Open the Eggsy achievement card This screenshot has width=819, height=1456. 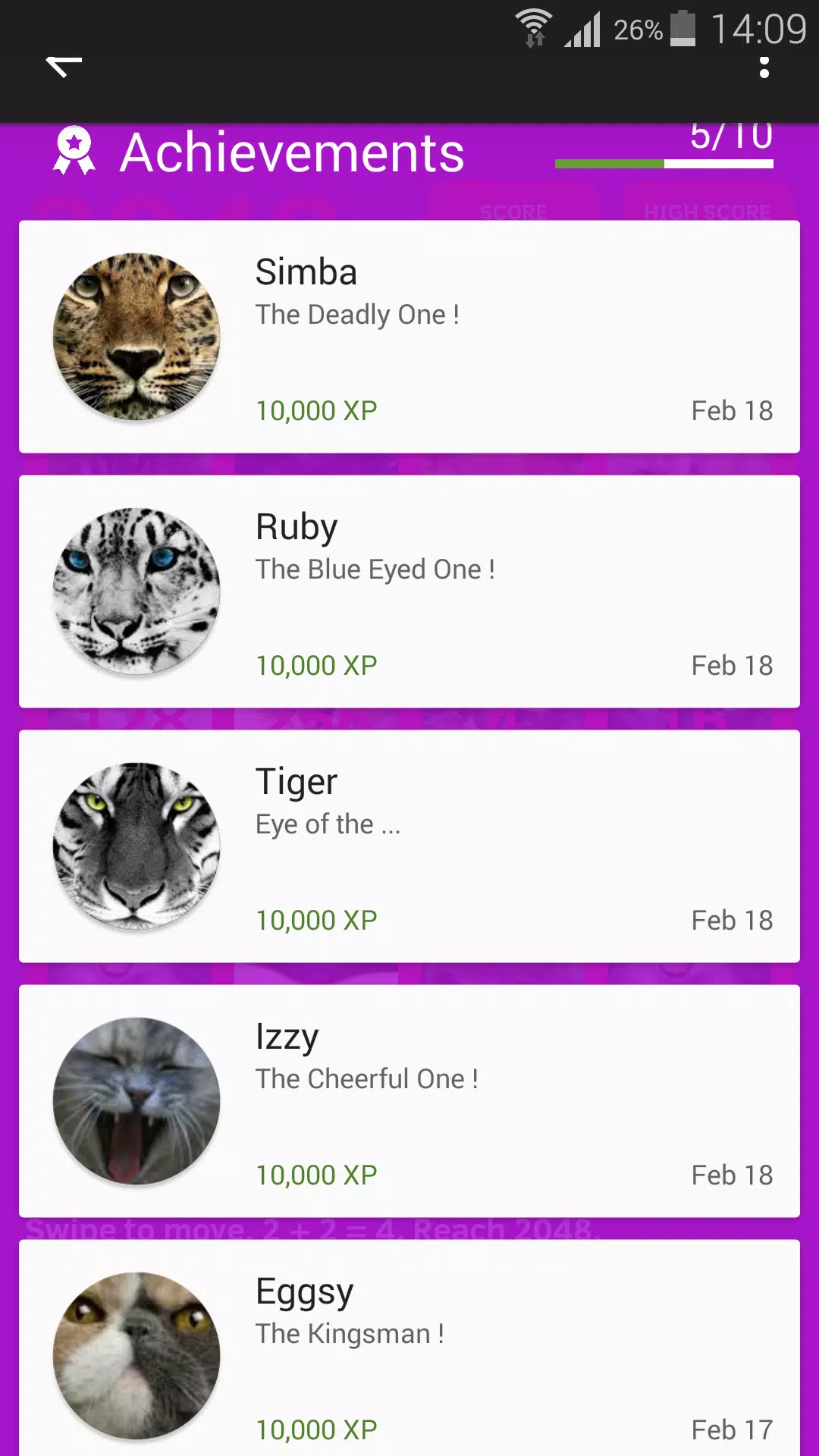tap(409, 1350)
